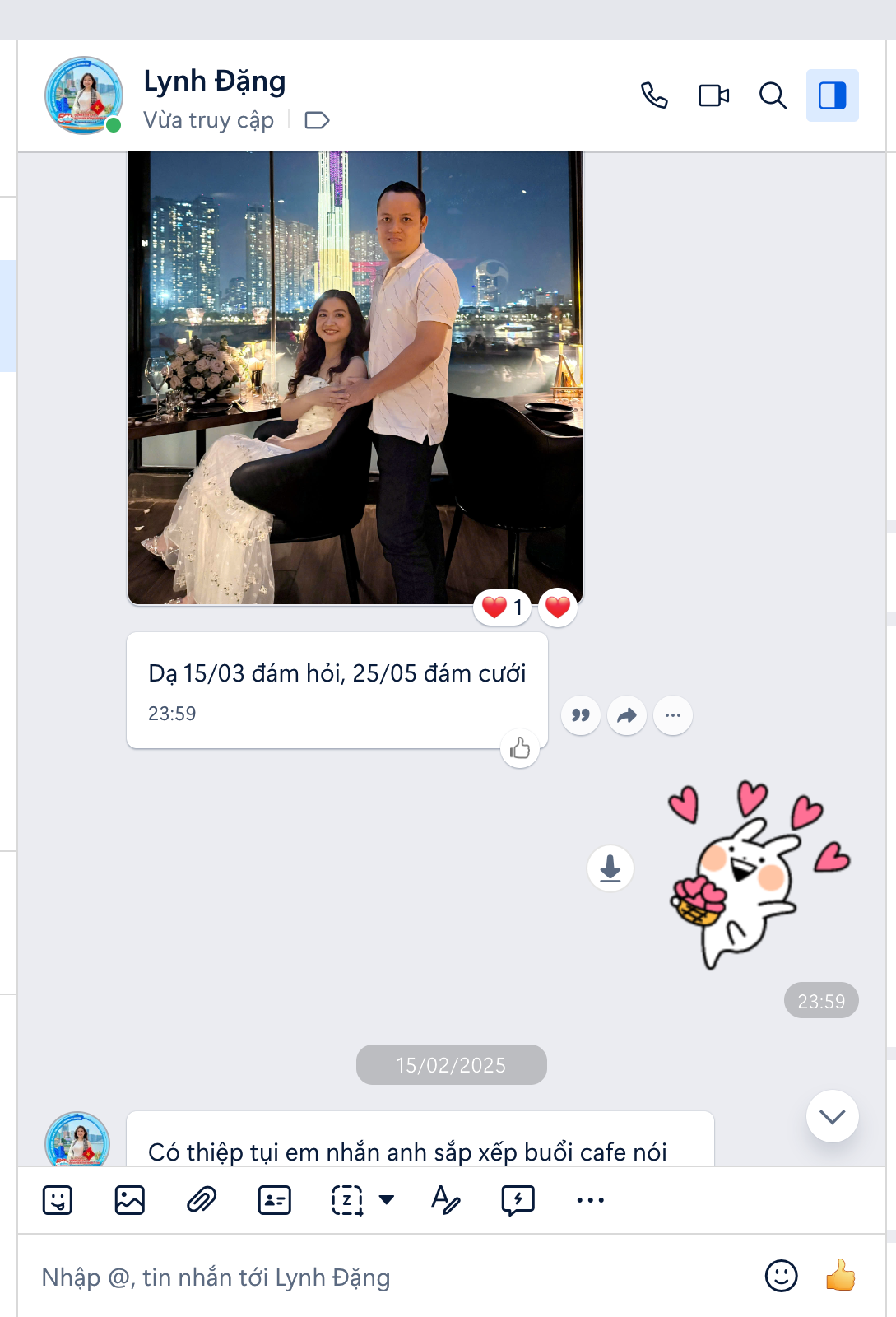896x1317 pixels.
Task: Open more options for the đám hỏi message
Action: coord(673,715)
